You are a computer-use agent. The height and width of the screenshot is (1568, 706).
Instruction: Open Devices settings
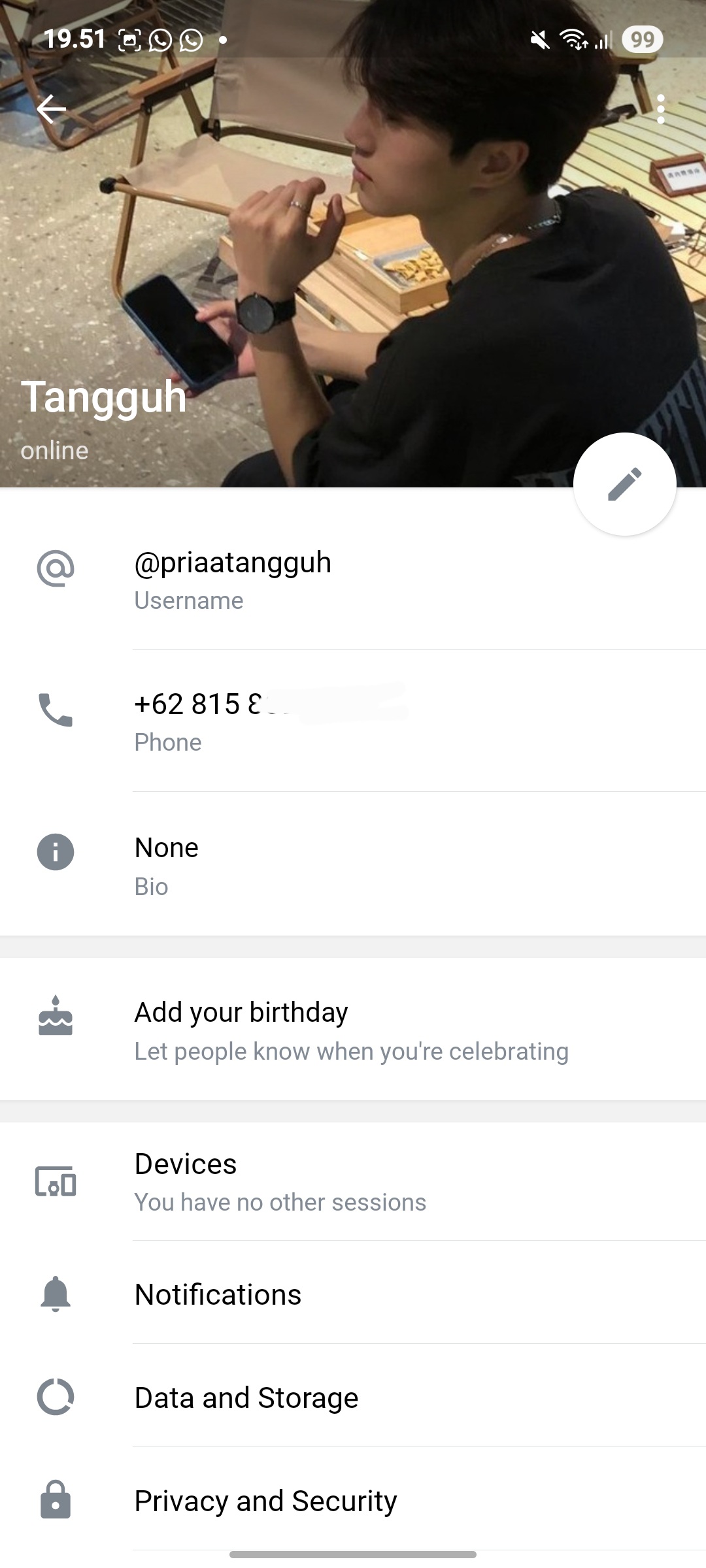[353, 1181]
